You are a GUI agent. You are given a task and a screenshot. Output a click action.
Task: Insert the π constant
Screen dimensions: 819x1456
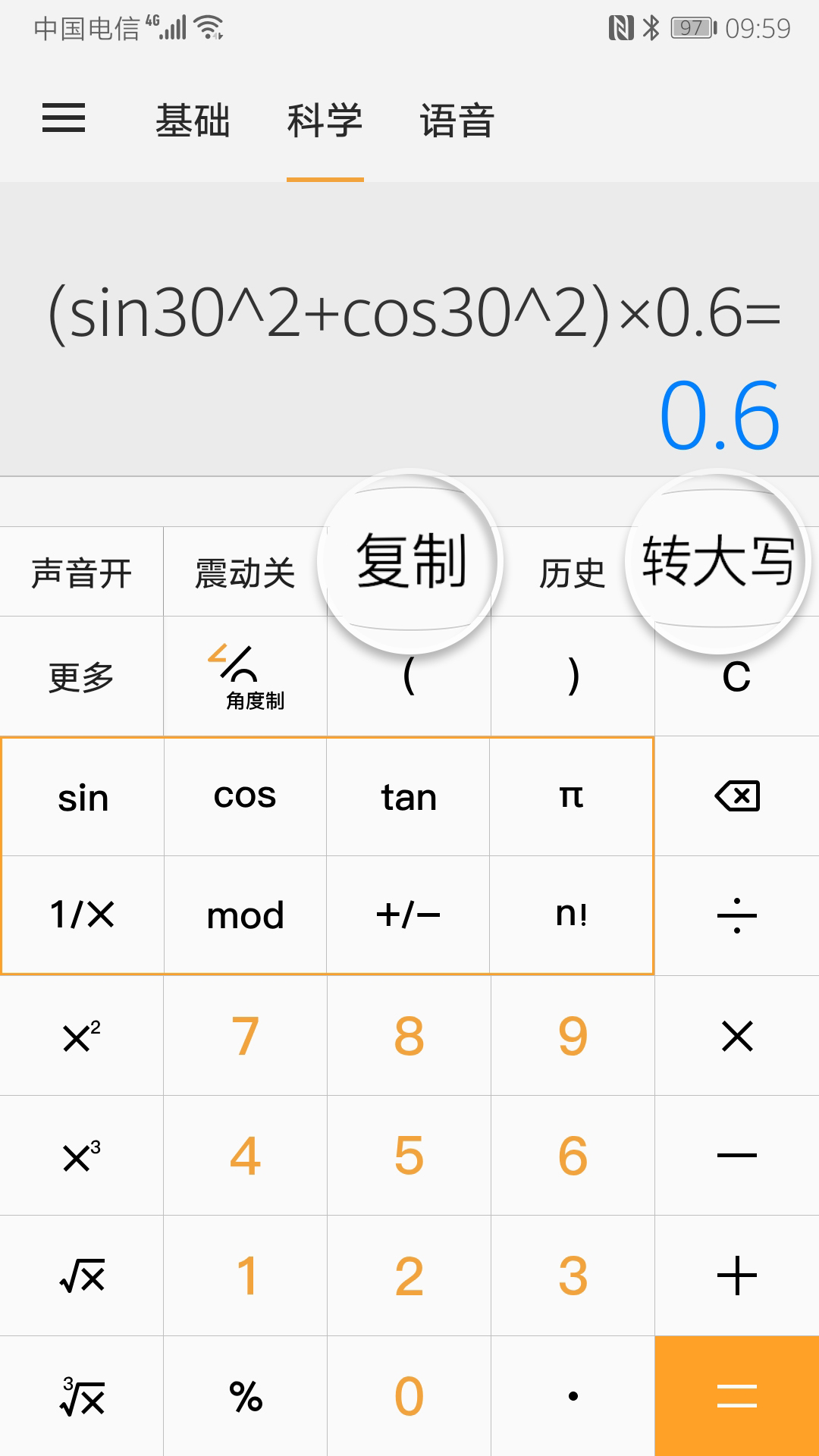point(573,796)
